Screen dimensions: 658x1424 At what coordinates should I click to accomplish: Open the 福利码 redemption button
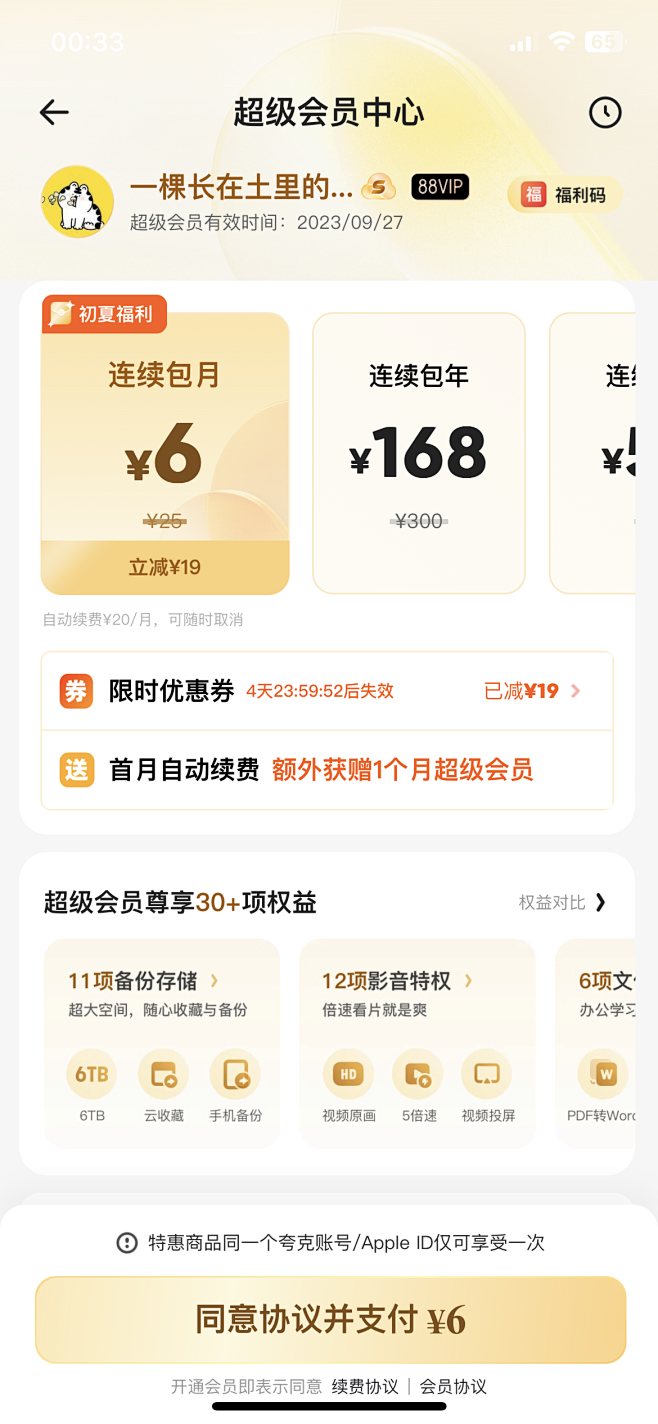pos(565,195)
